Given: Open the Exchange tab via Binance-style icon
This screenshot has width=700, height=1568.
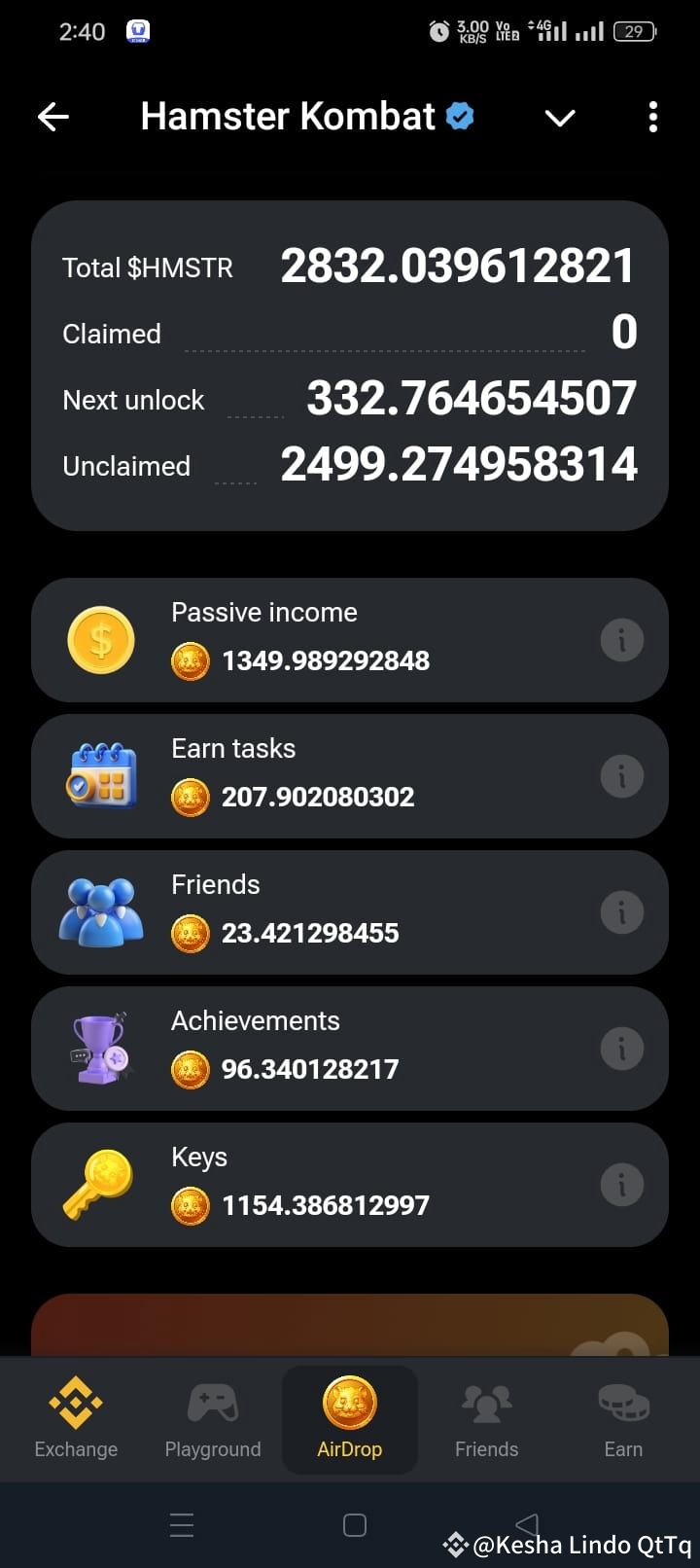Looking at the screenshot, I should coord(75,1401).
